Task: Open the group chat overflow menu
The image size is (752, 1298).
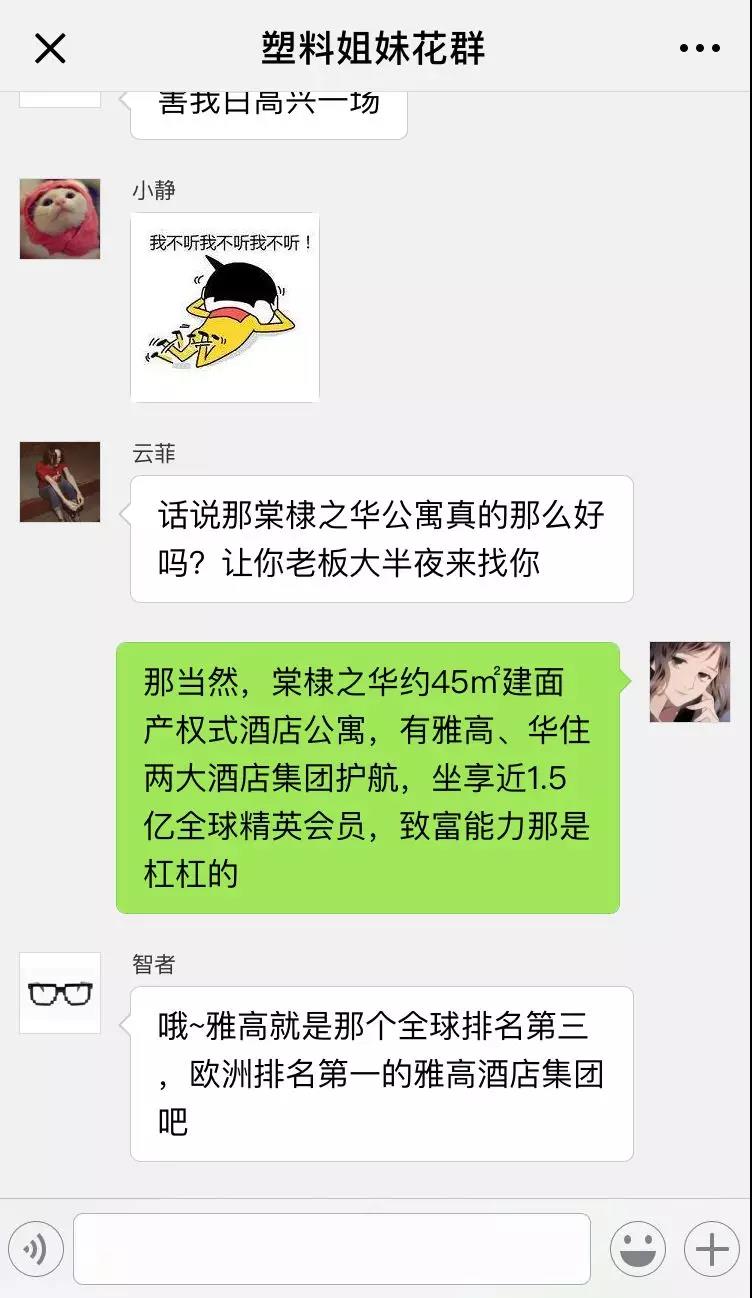Action: 699,48
